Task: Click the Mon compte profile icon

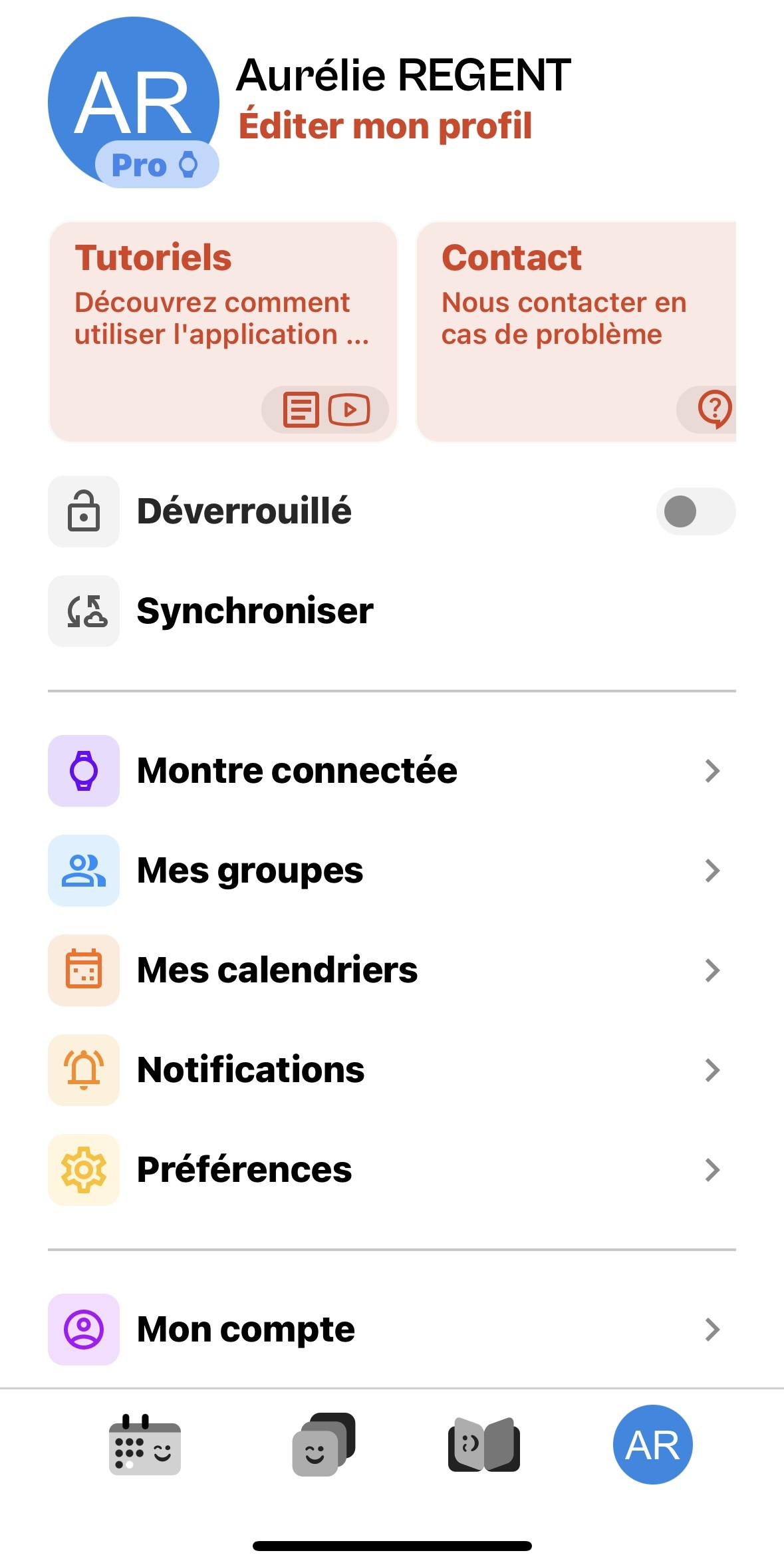Action: point(83,1329)
